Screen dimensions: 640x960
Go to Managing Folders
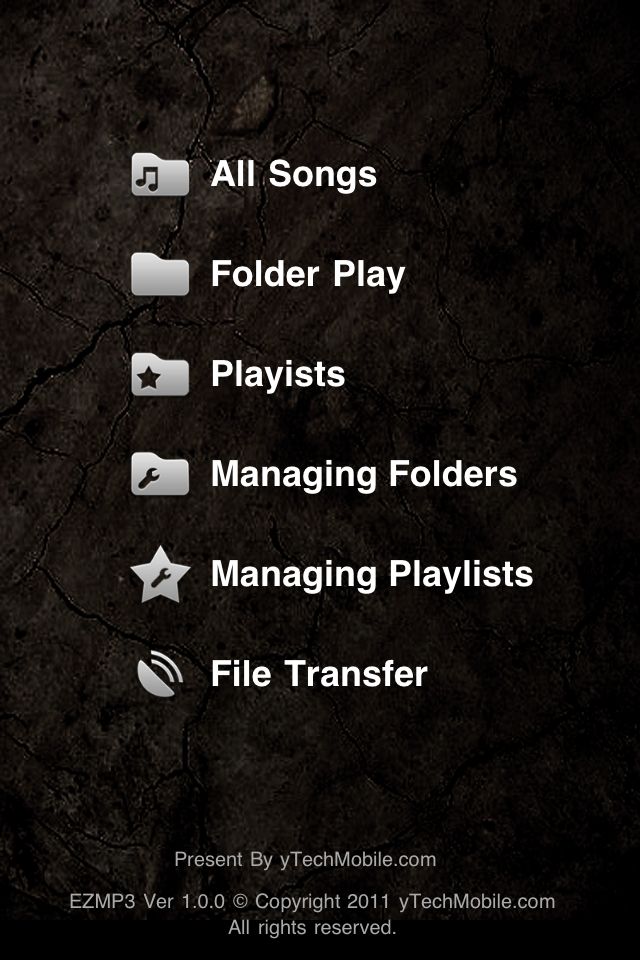click(363, 474)
